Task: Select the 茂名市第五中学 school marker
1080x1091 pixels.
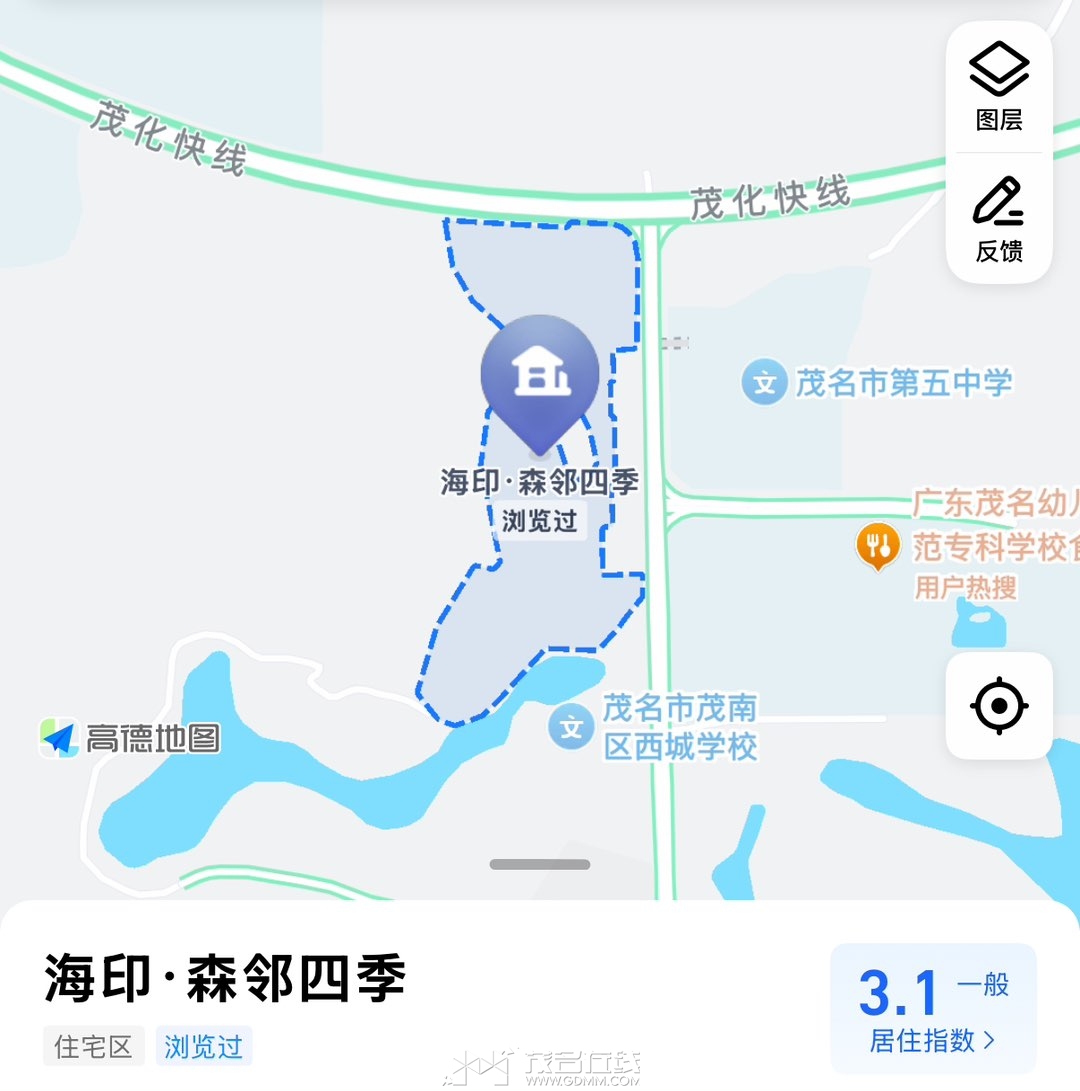Action: (x=765, y=383)
